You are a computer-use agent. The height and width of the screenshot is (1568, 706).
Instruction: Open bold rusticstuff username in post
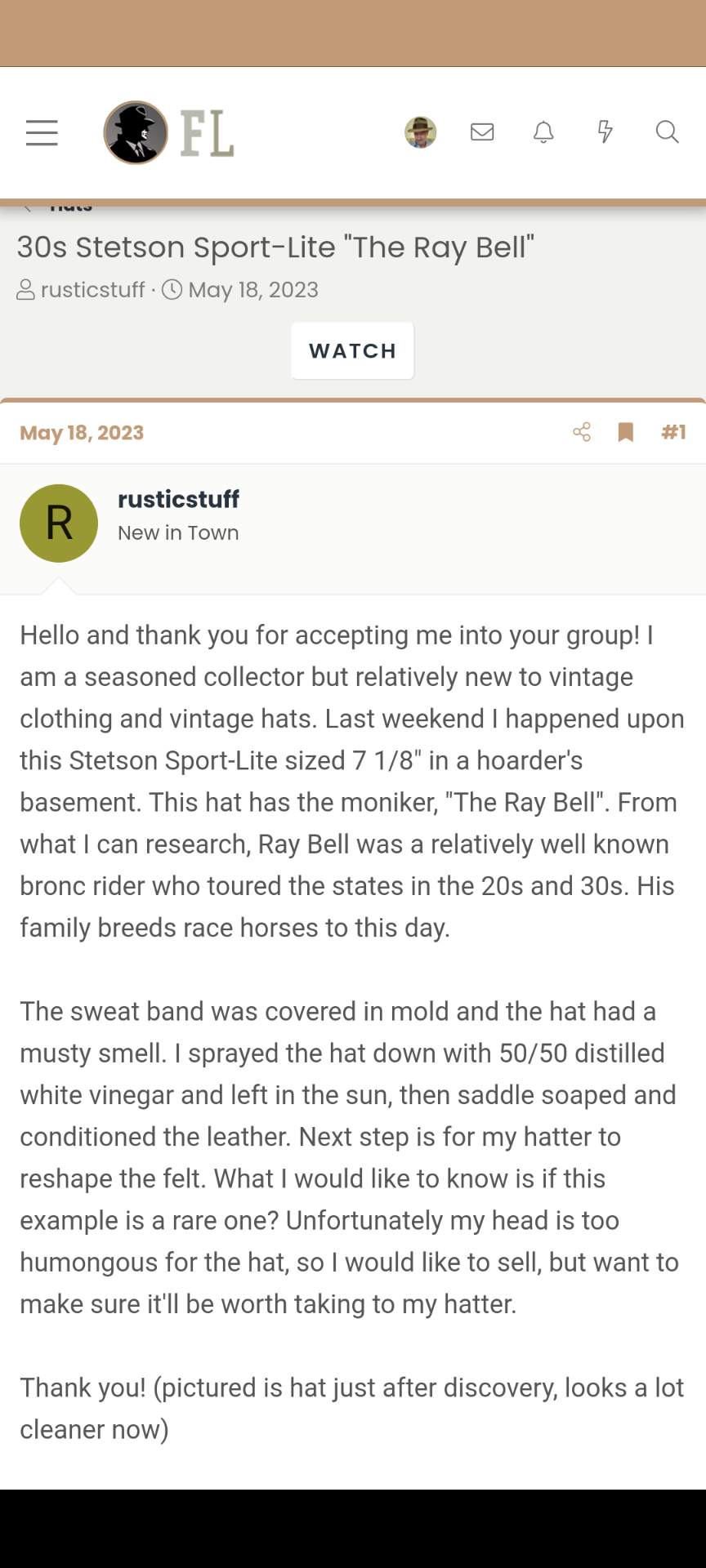point(178,499)
